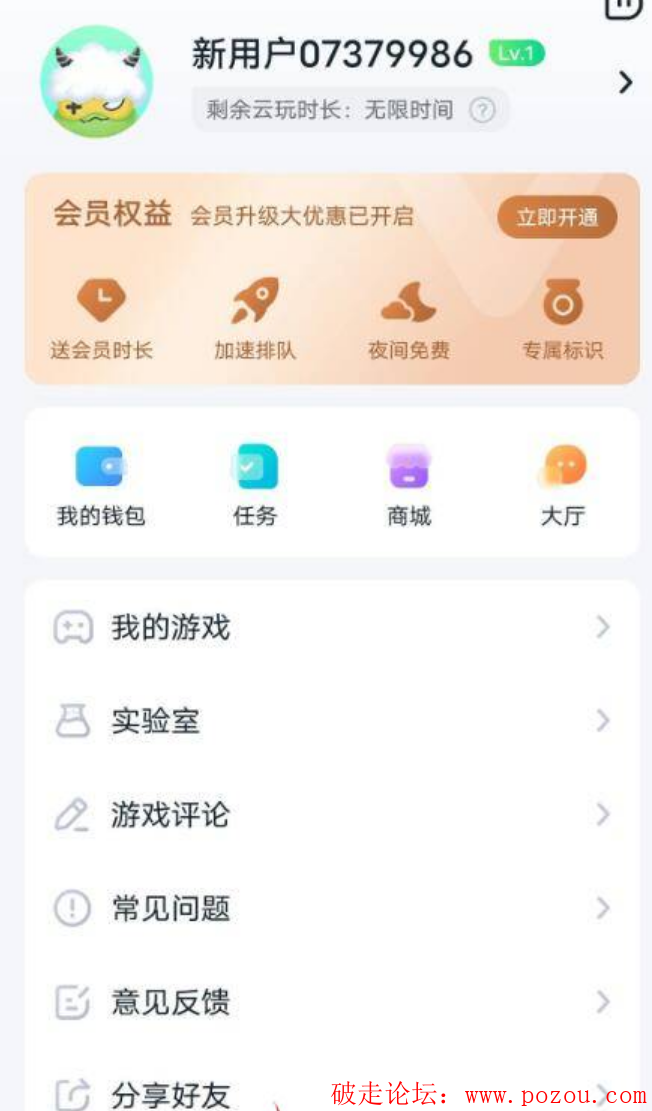Tap the user avatar picture
Viewport: 652px width, 1111px height.
[x=96, y=82]
